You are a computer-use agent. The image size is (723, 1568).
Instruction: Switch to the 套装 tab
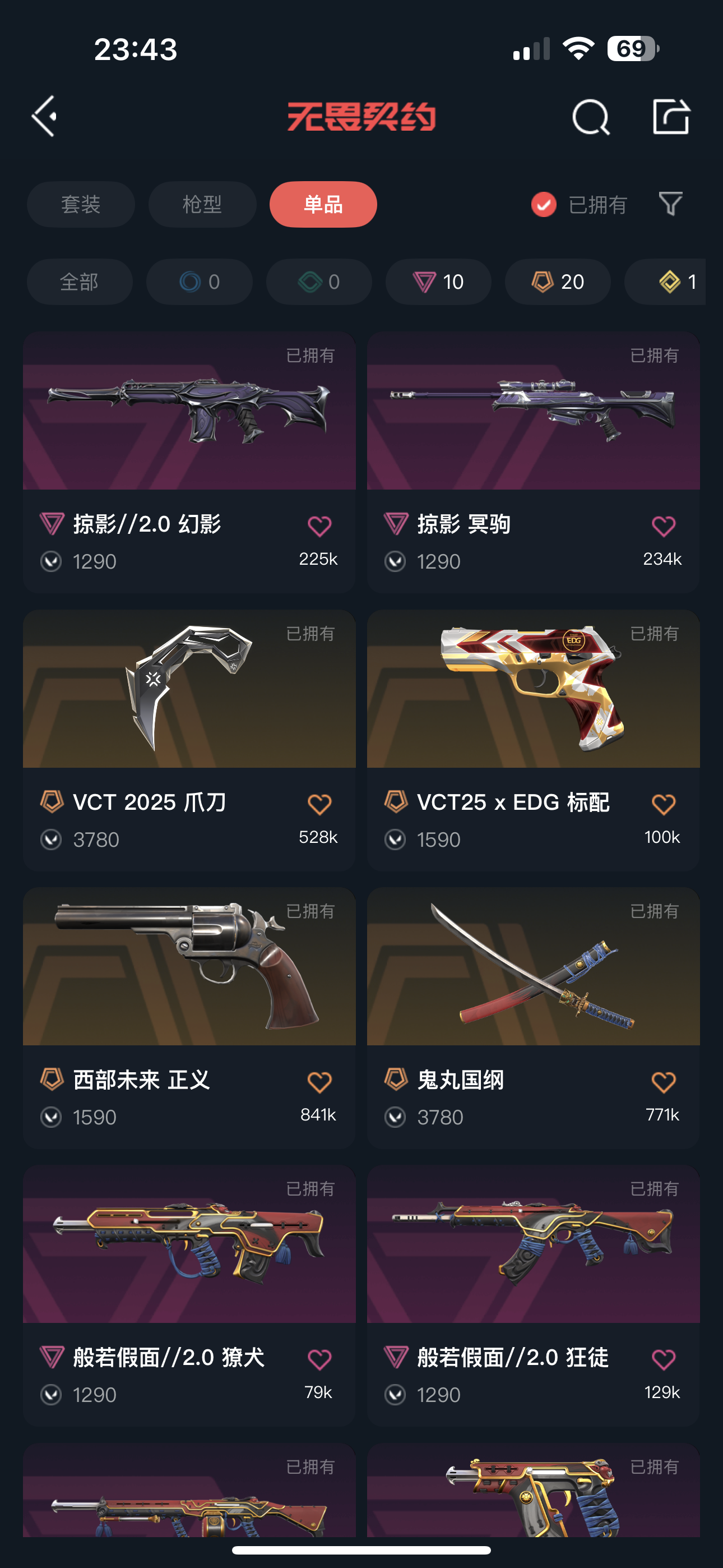tap(80, 205)
